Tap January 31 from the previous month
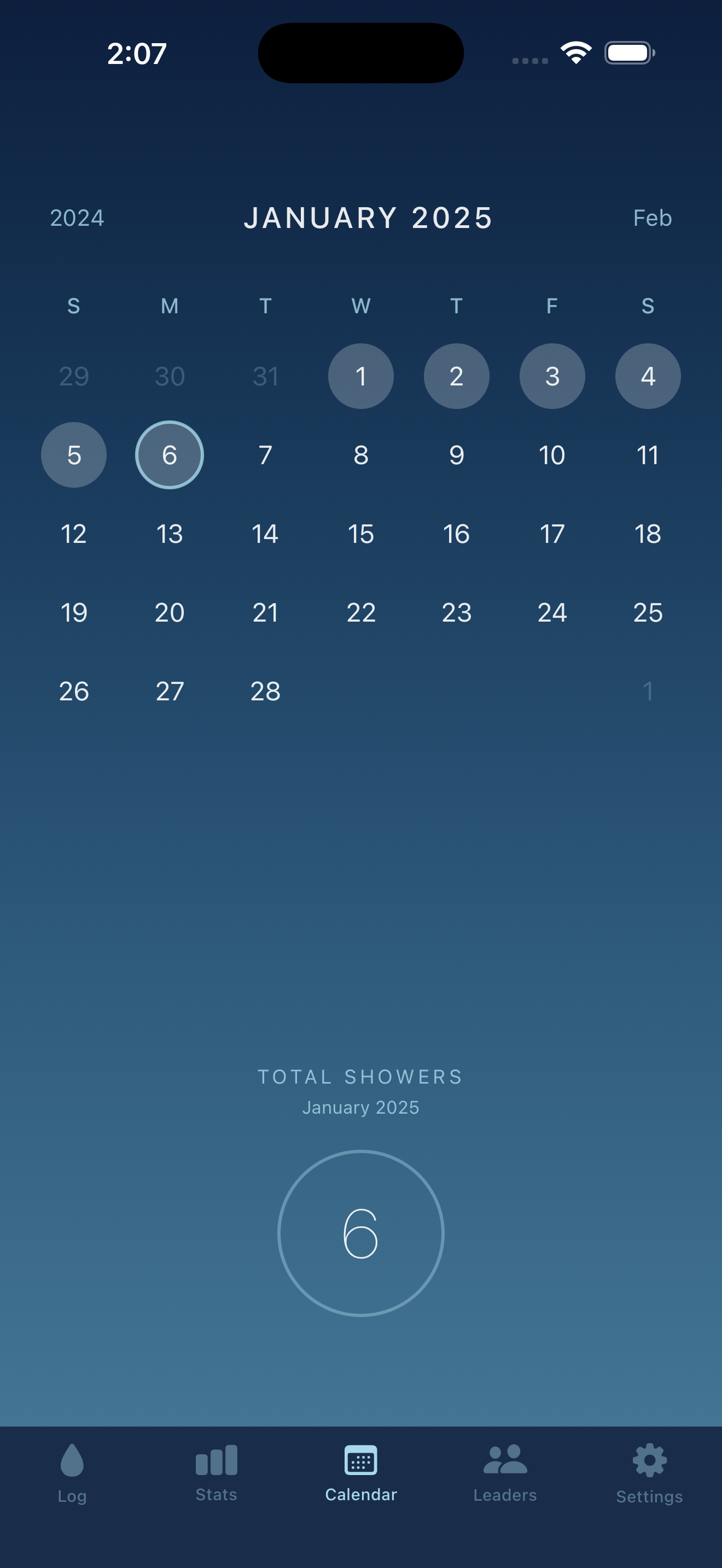This screenshot has height=1568, width=722. tap(265, 376)
